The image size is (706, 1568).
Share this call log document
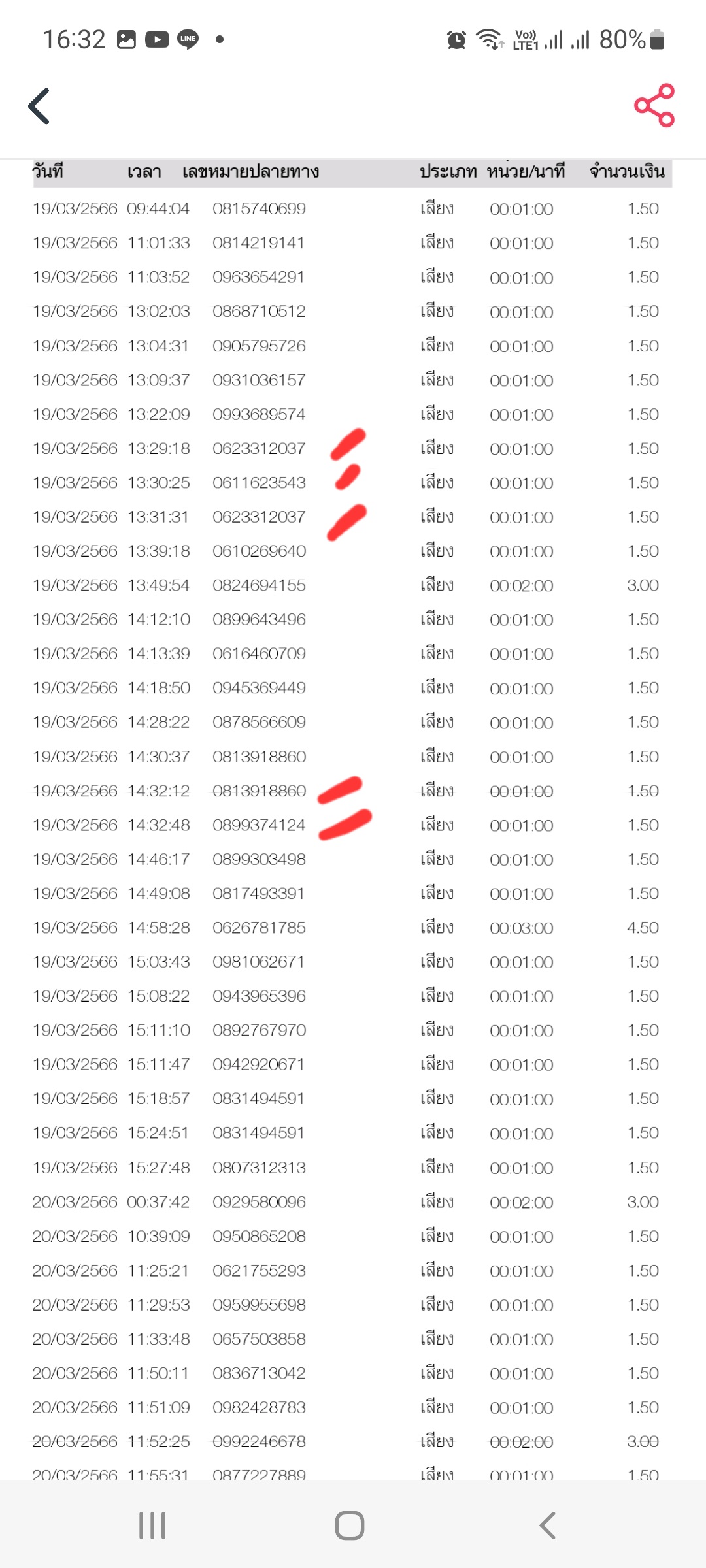(x=654, y=106)
